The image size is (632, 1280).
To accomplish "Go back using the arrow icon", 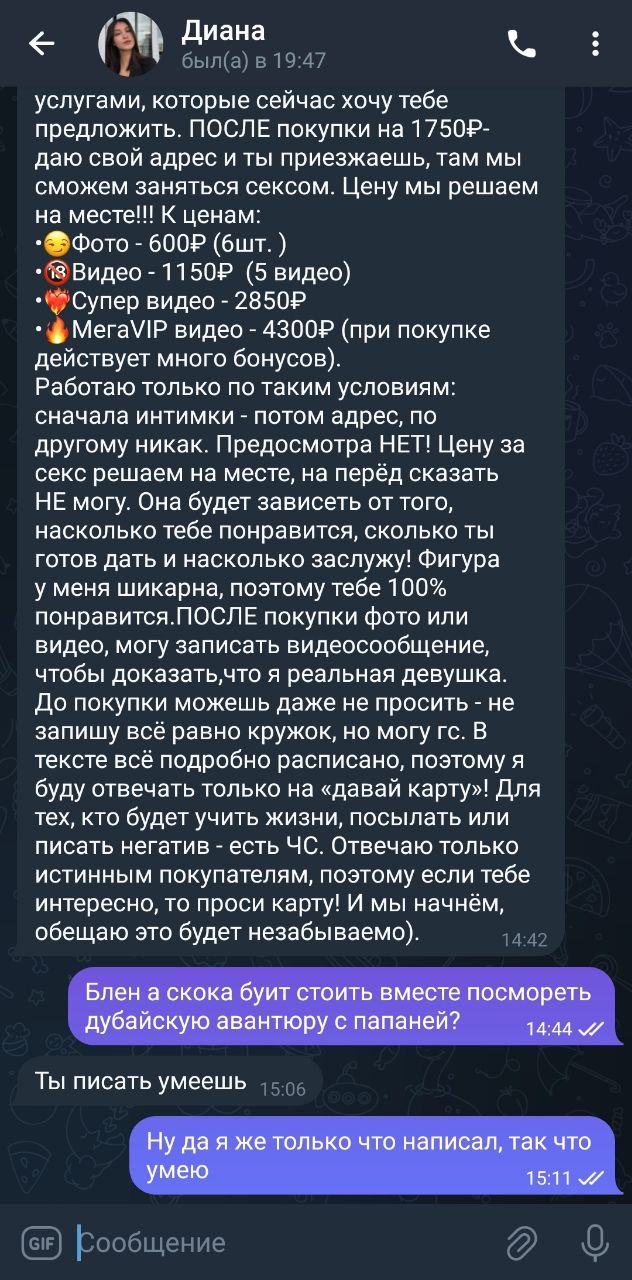I will pos(41,43).
